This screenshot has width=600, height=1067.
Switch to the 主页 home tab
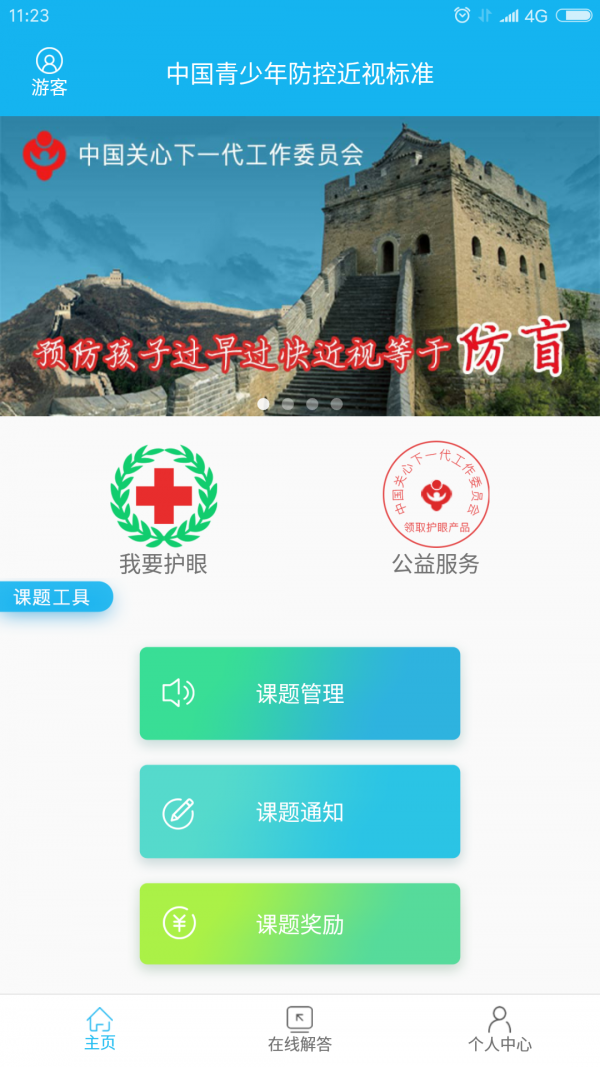click(100, 1029)
